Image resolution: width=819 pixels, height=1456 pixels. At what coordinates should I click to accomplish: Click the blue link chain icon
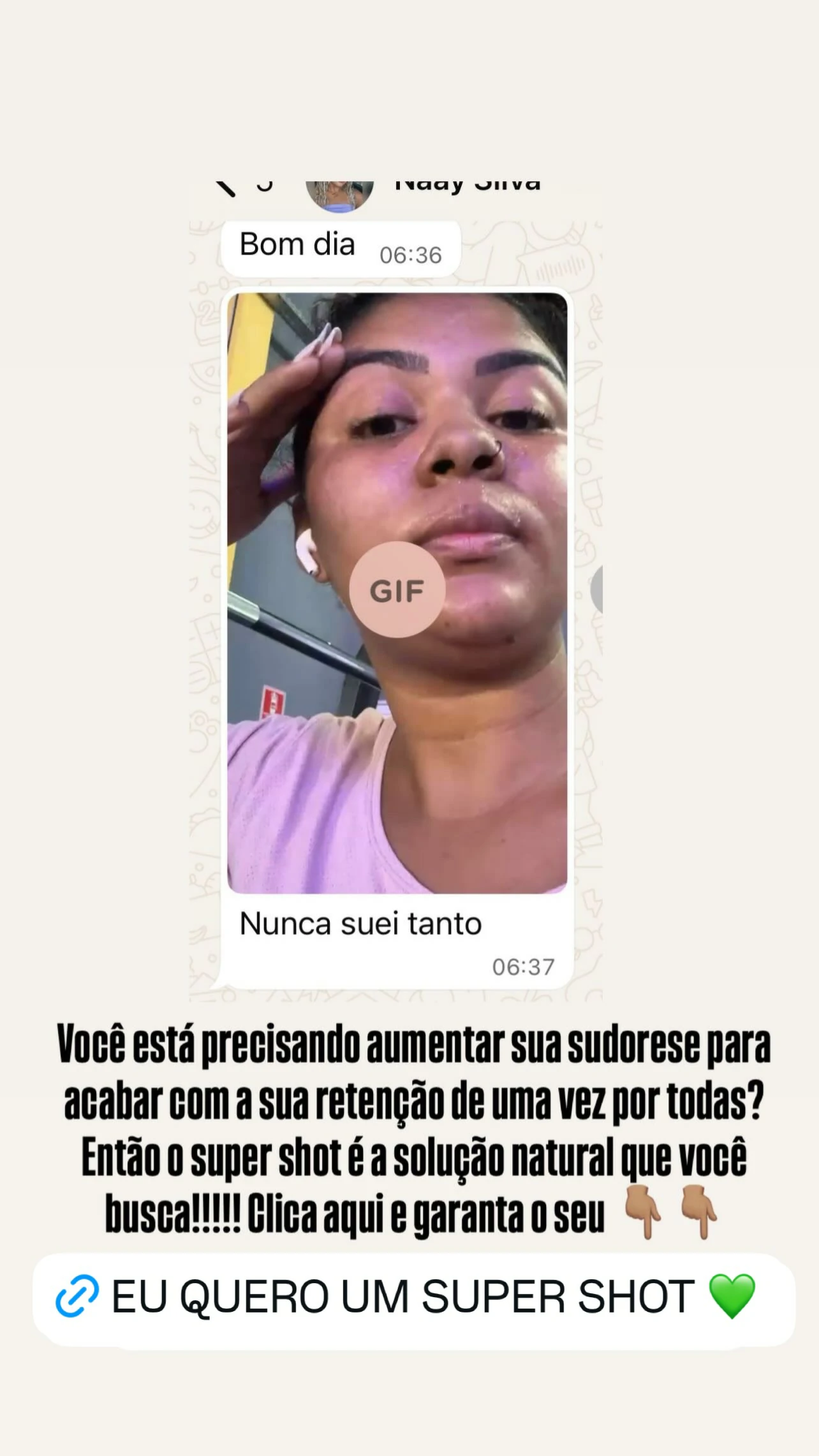pos(78,1297)
